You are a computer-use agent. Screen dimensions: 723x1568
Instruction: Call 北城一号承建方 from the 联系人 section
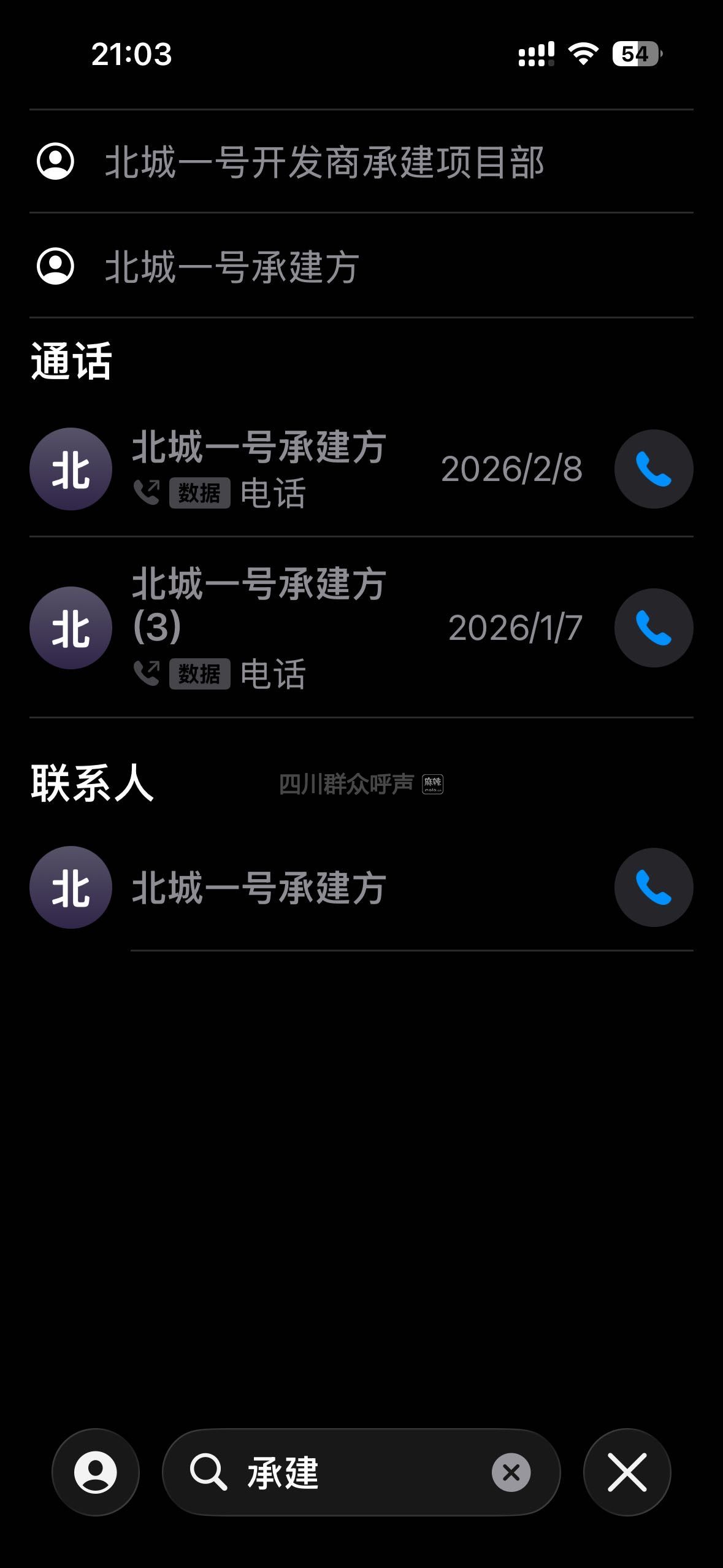(x=654, y=888)
